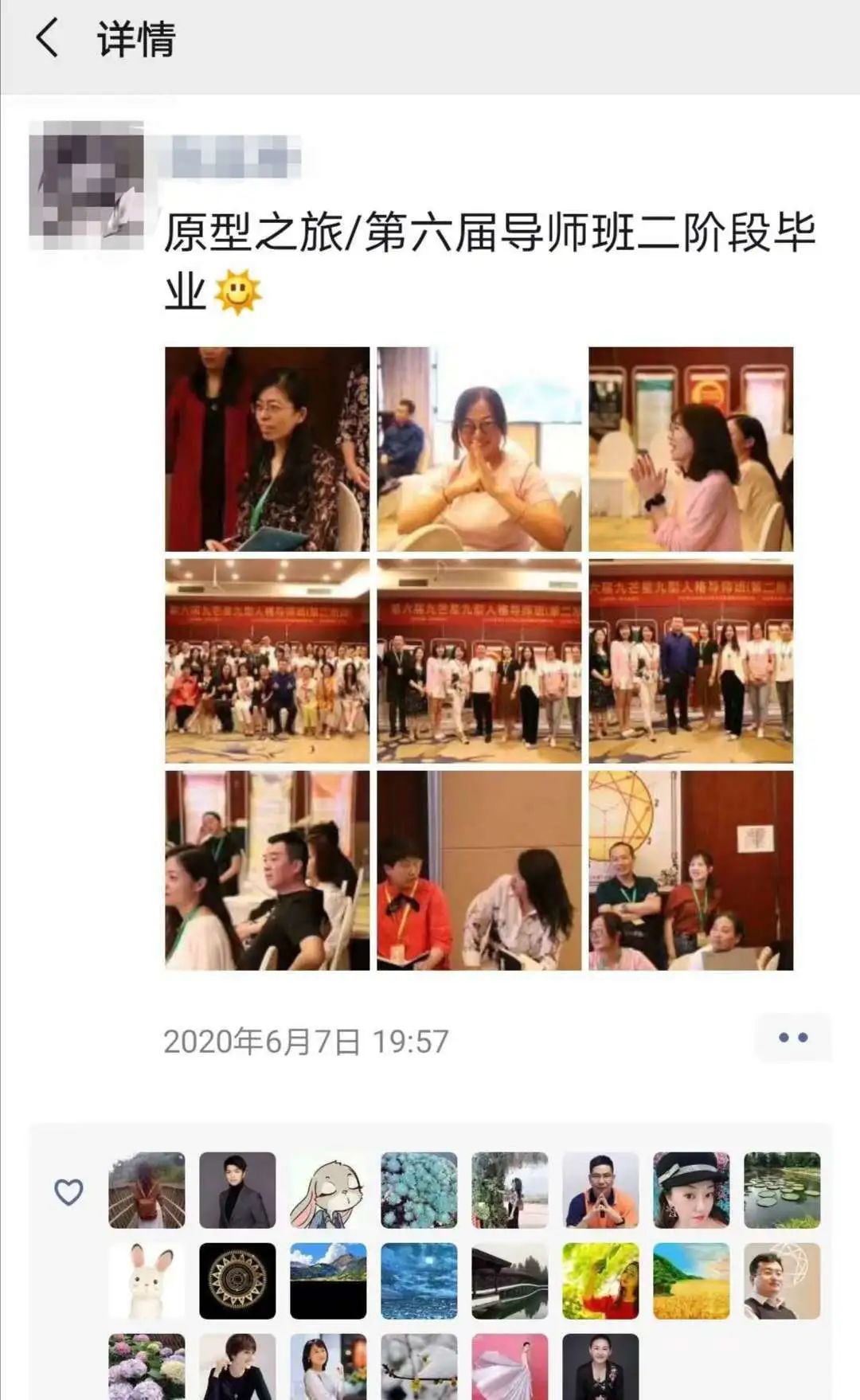The height and width of the screenshot is (1400, 860).
Task: View liker in black suit avatar
Action: (x=237, y=1191)
